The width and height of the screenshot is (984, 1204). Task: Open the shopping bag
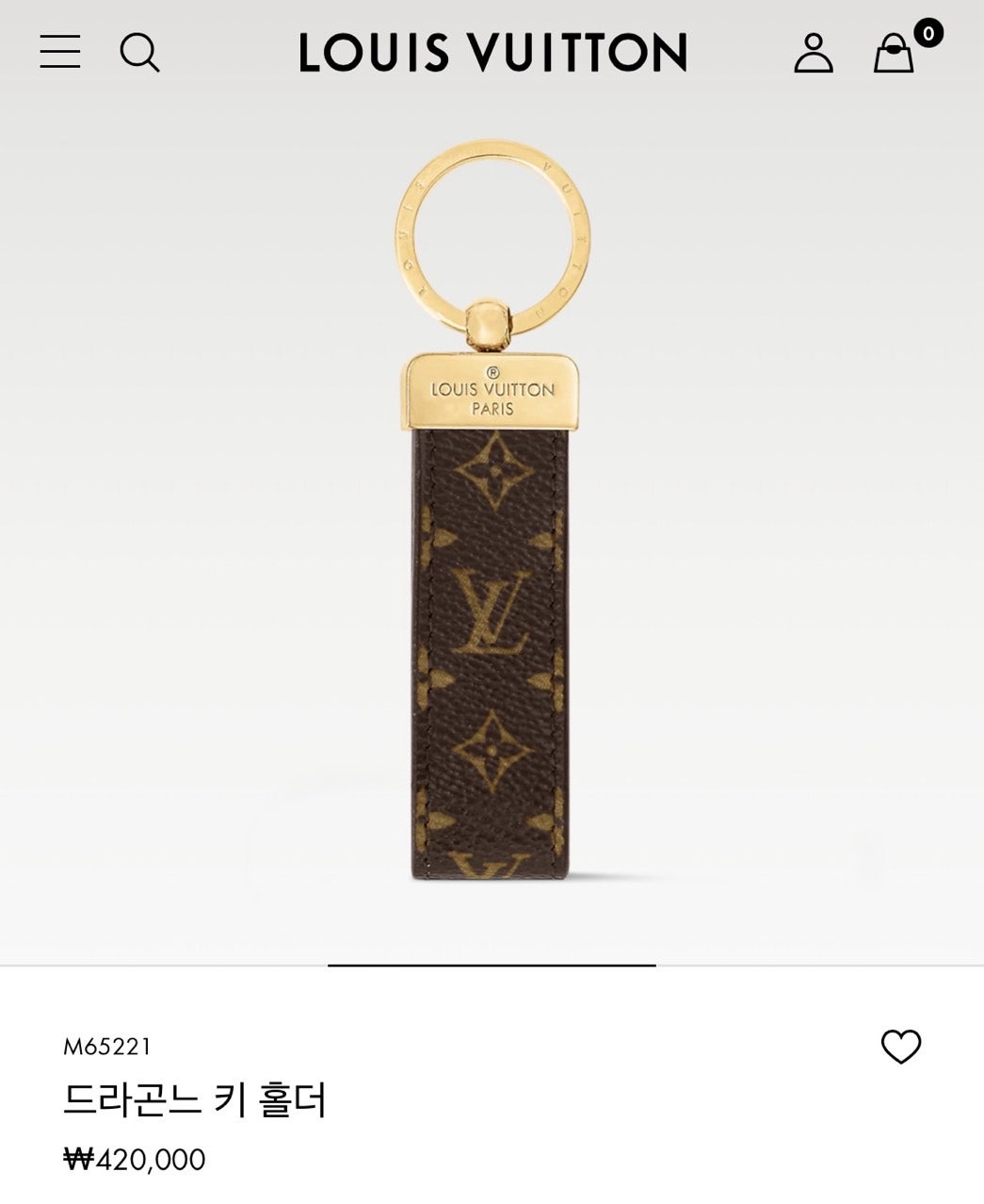click(x=894, y=54)
